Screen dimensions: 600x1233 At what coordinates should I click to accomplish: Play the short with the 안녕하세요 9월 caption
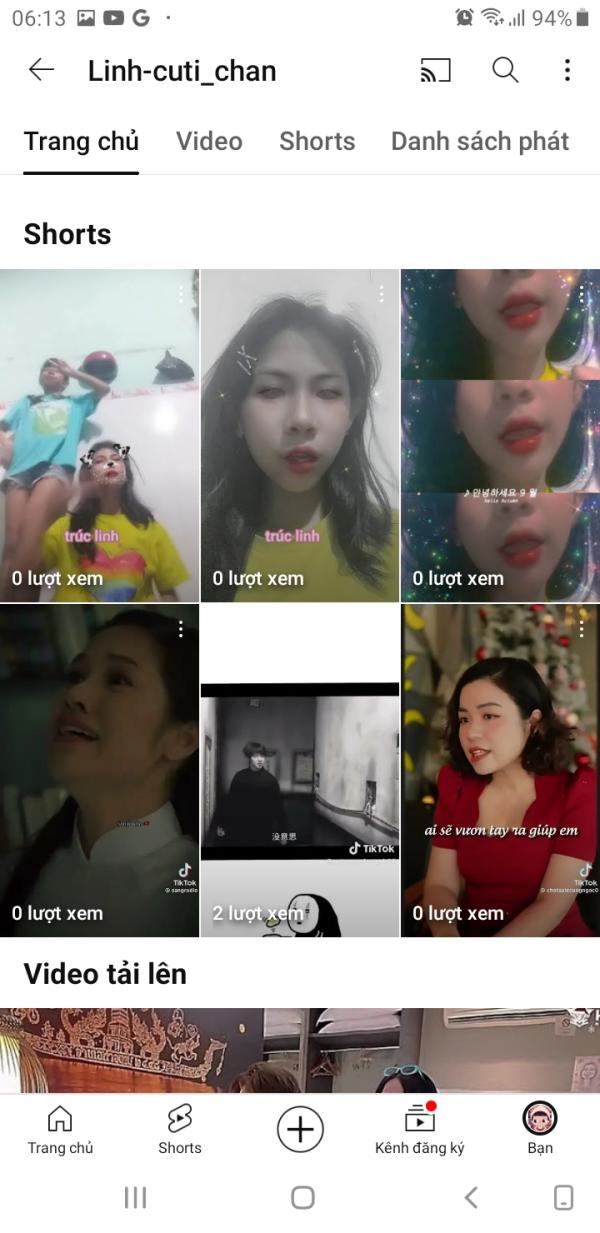coord(500,435)
